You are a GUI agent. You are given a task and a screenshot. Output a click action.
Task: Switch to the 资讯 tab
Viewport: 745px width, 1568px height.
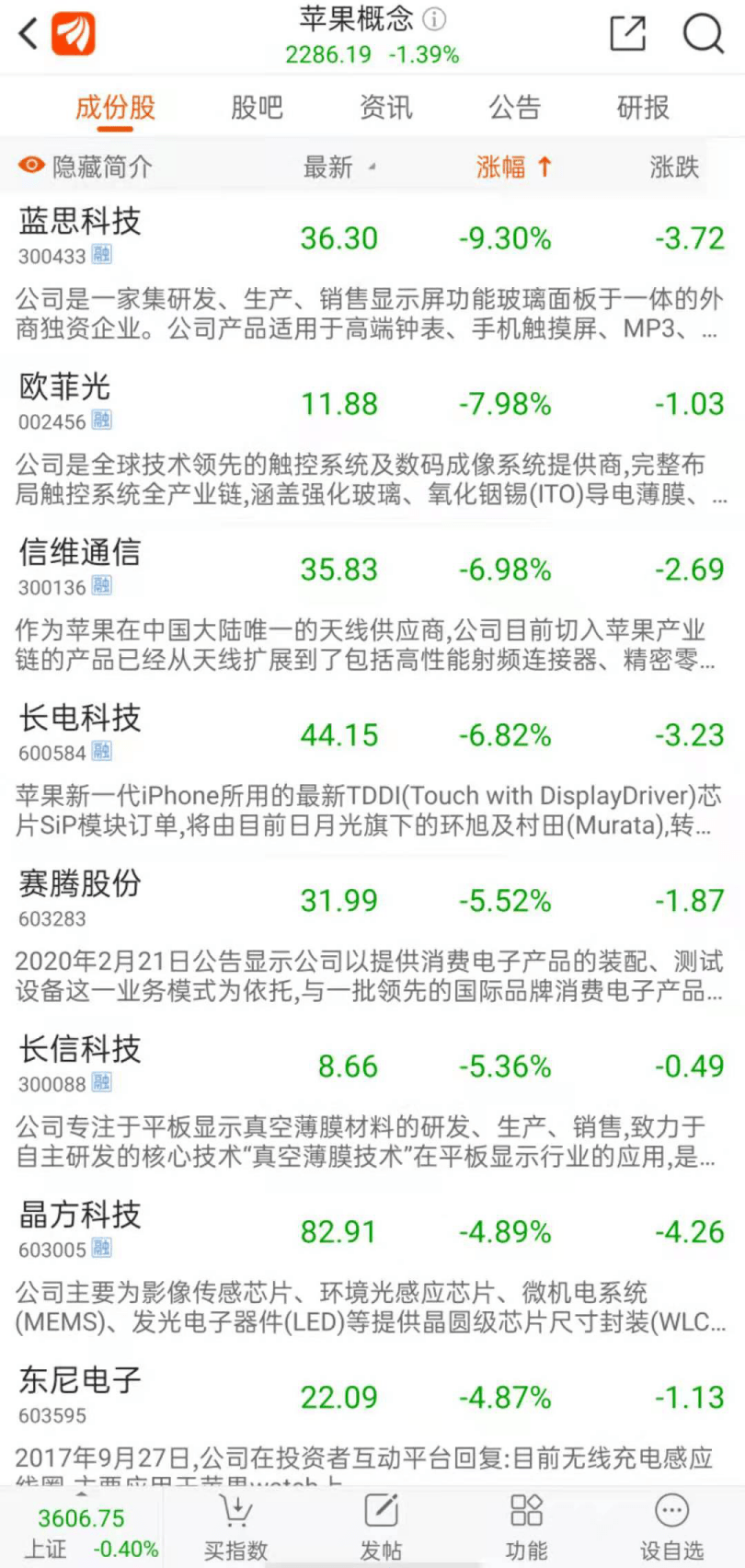coord(385,108)
